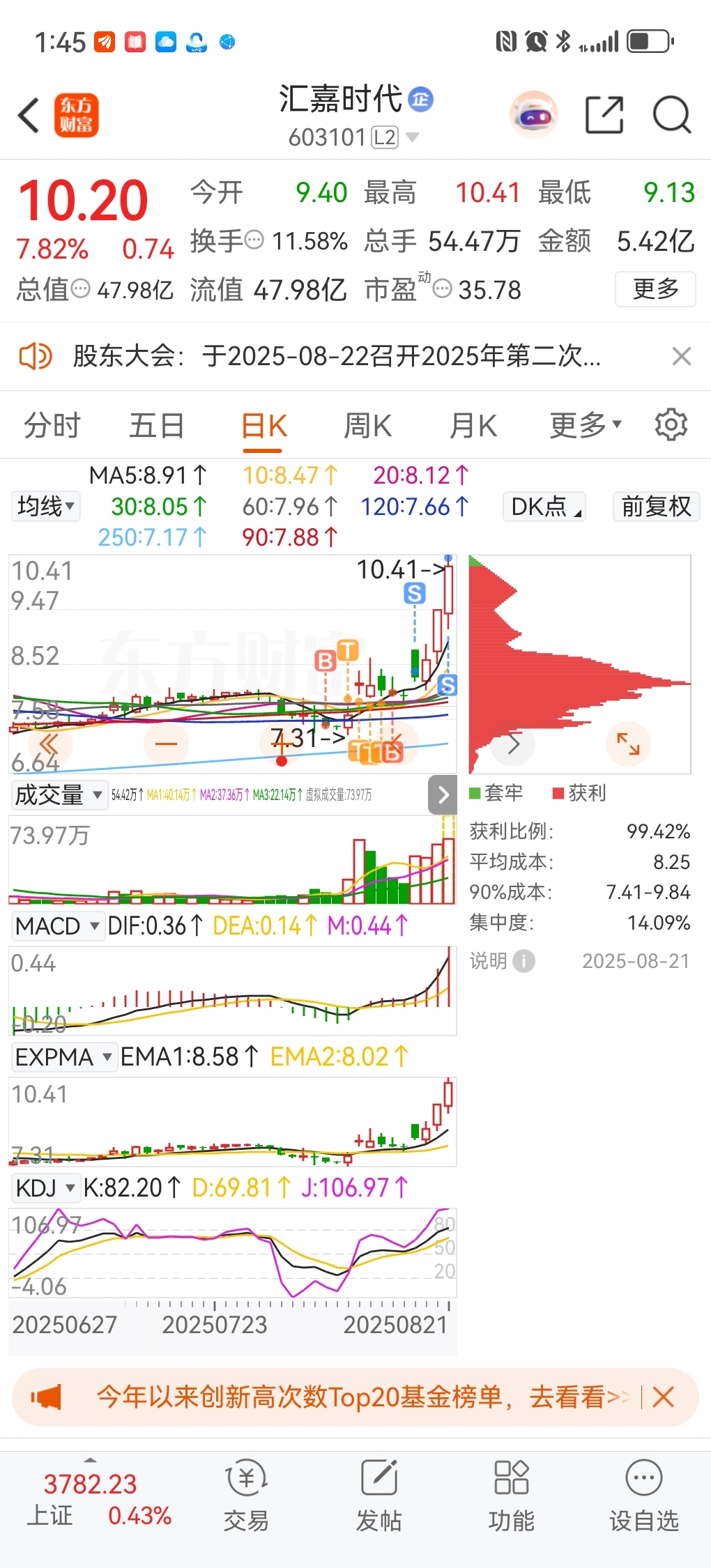Dismiss the 股东大会 announcement banner

click(x=681, y=356)
